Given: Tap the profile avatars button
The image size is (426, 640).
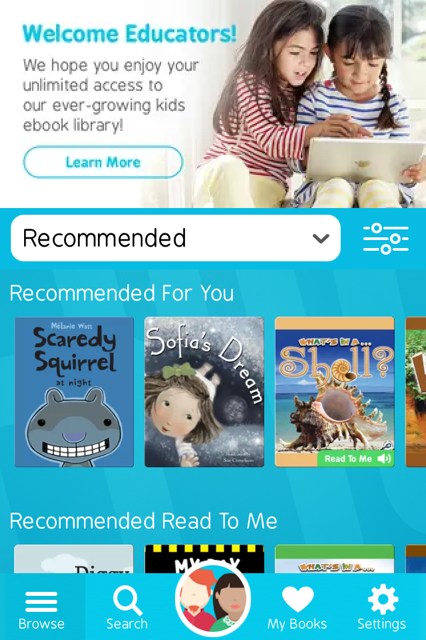Looking at the screenshot, I should coord(213,598).
